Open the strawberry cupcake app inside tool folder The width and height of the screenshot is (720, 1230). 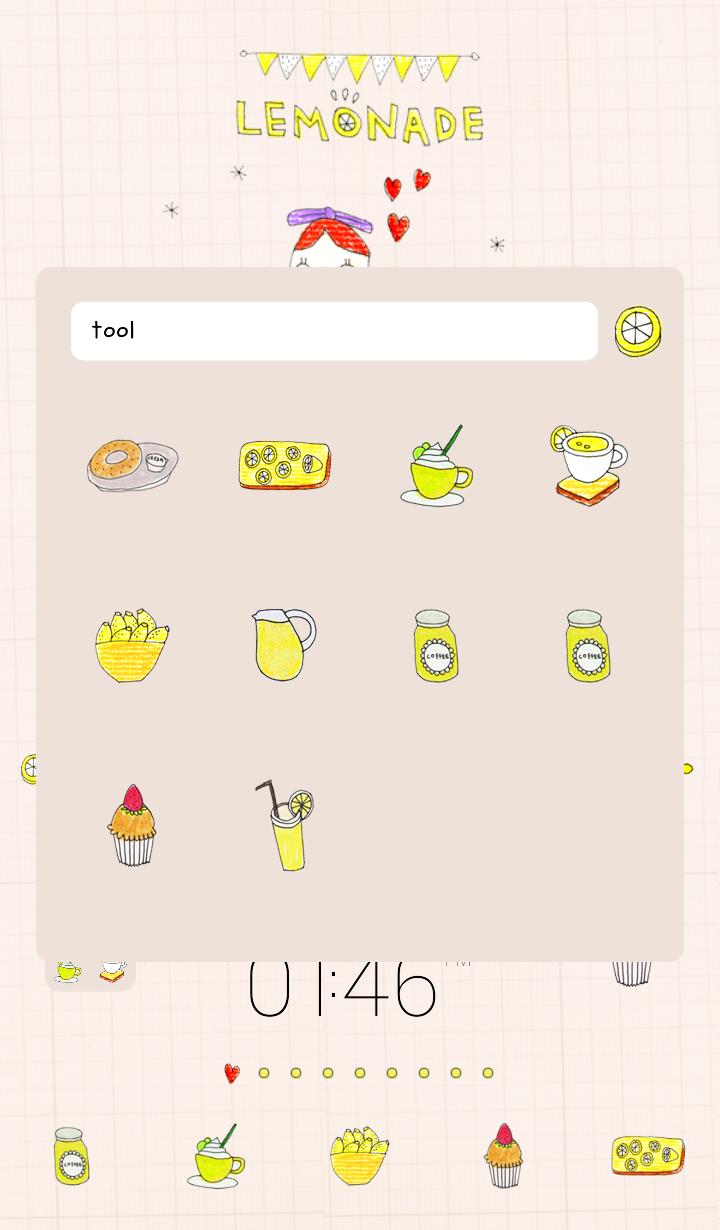point(132,825)
